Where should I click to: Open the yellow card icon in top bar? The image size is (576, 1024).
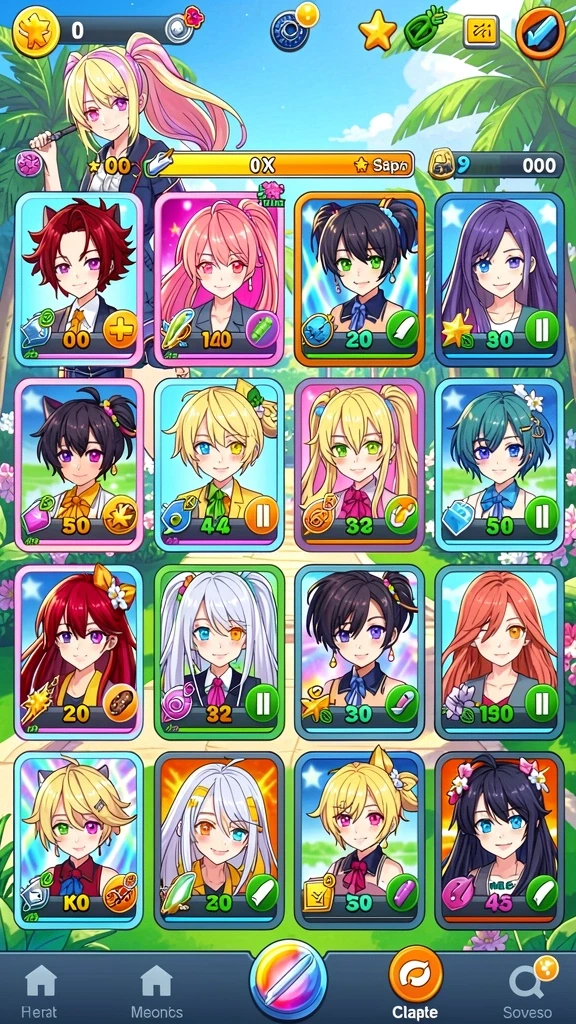coord(481,31)
